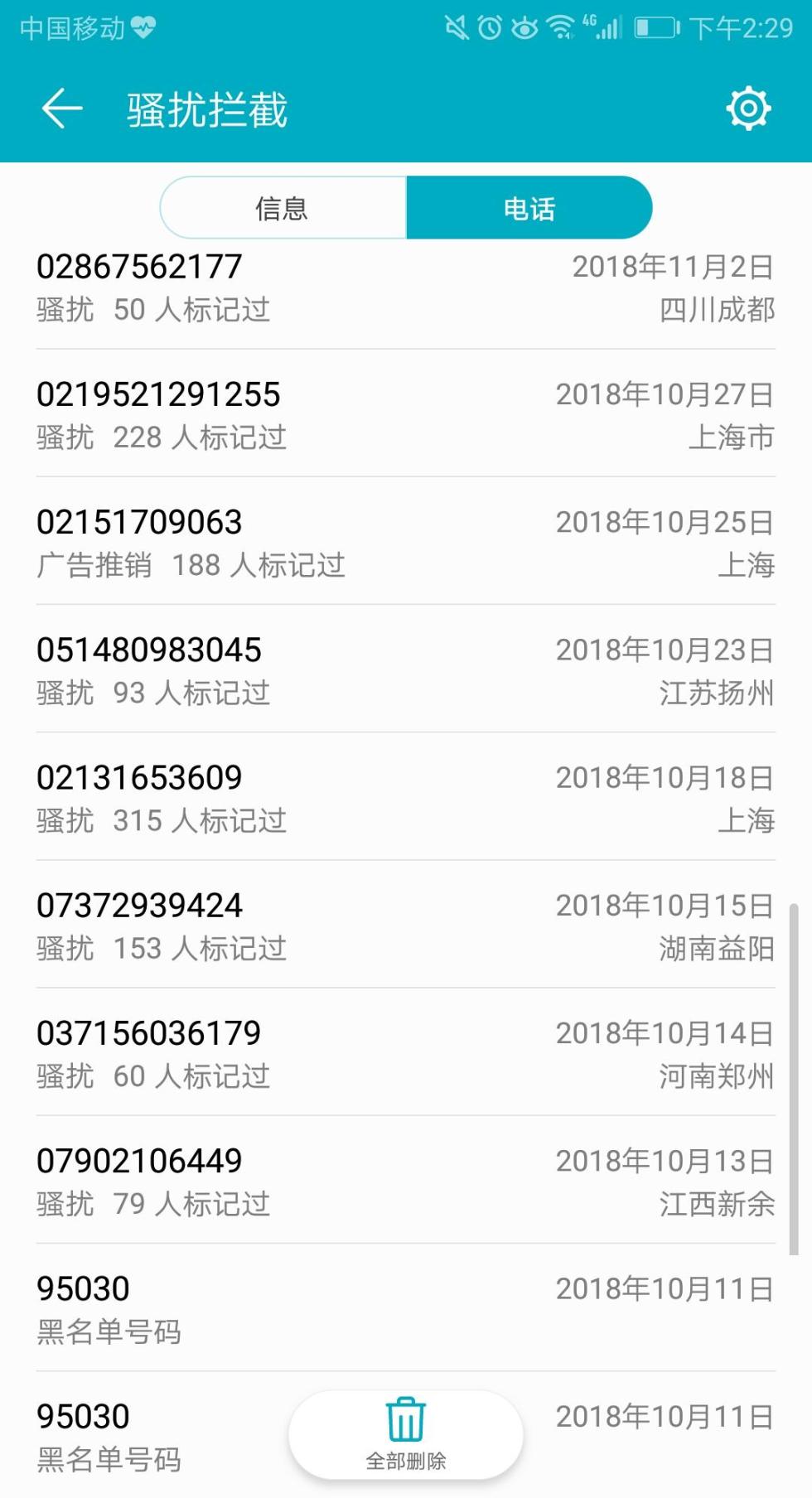The image size is (812, 1498).
Task: Tap the back arrow to exit 骚扰拦截
Action: 60,108
